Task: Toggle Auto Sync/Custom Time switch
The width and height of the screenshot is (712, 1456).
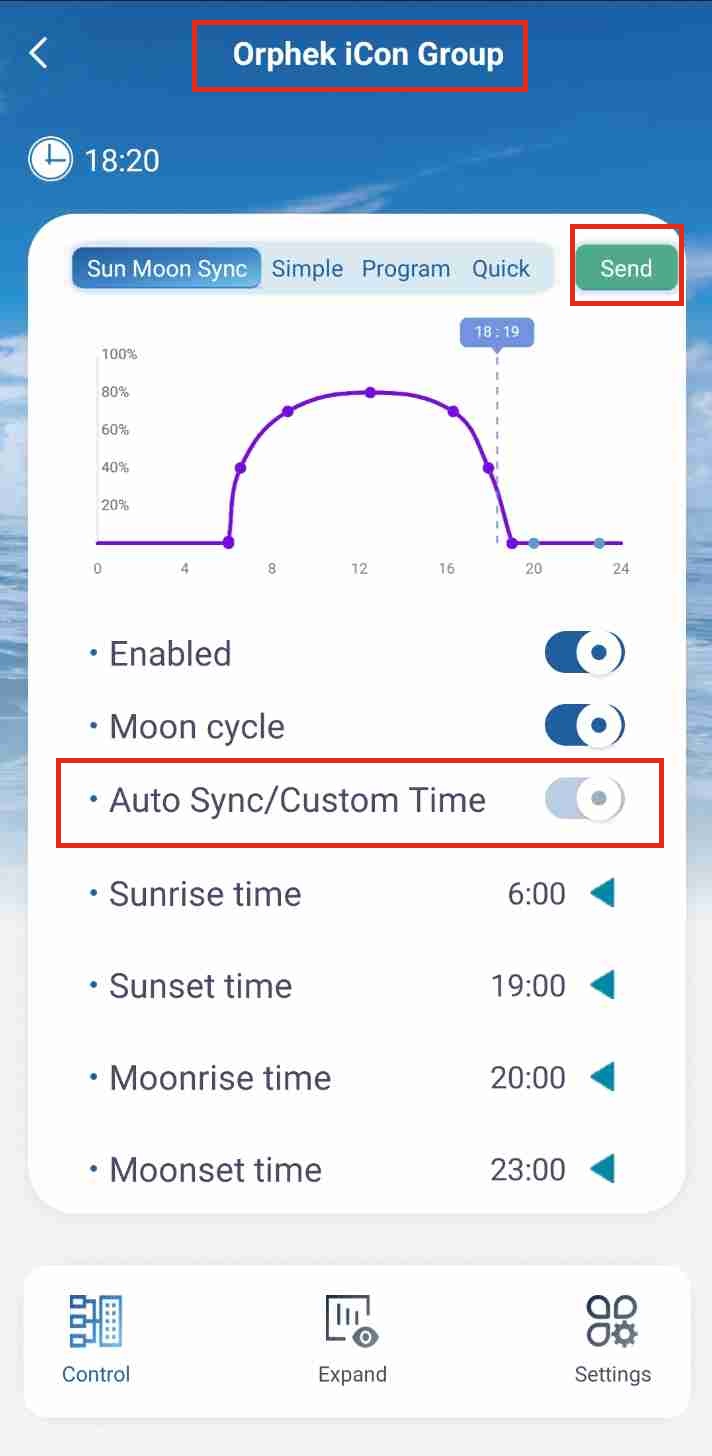Action: [x=584, y=799]
